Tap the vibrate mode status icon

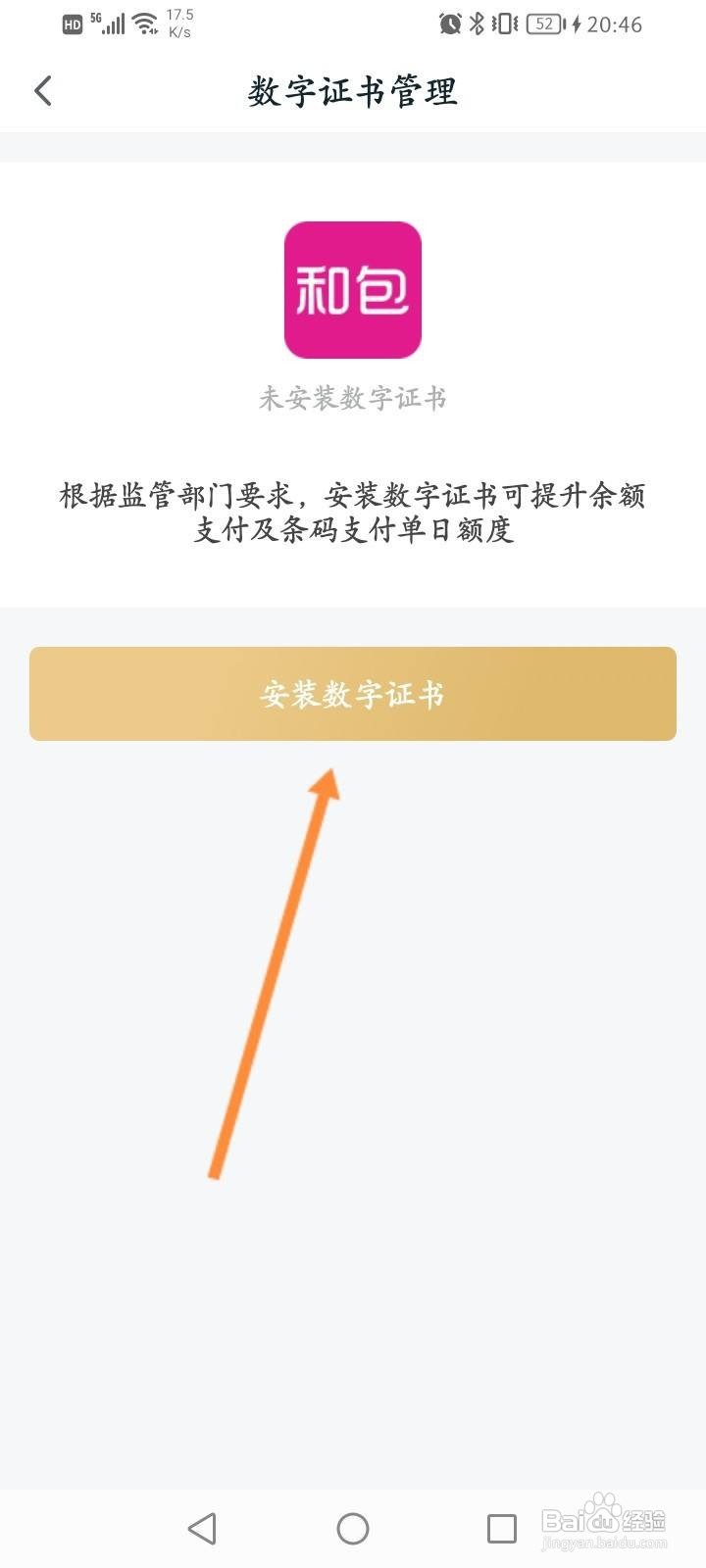pos(502,24)
